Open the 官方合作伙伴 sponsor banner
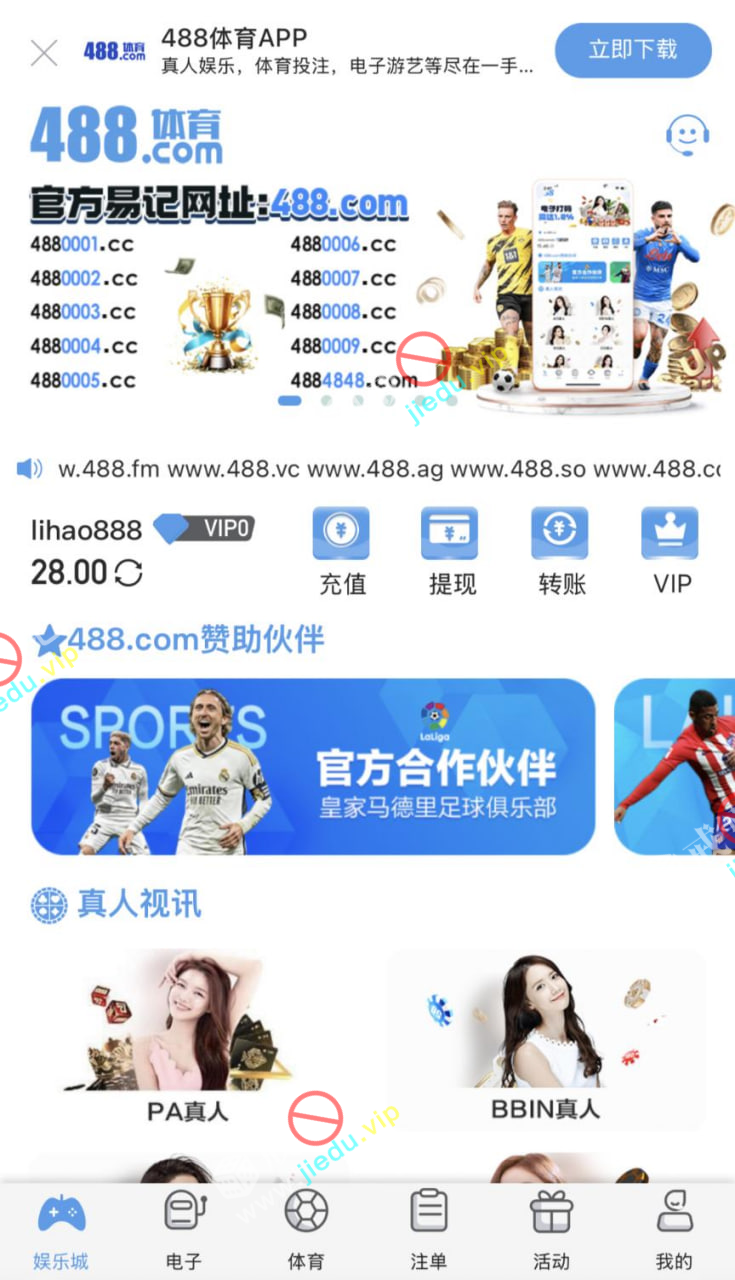Screen dimensions: 735x1280 [313, 767]
